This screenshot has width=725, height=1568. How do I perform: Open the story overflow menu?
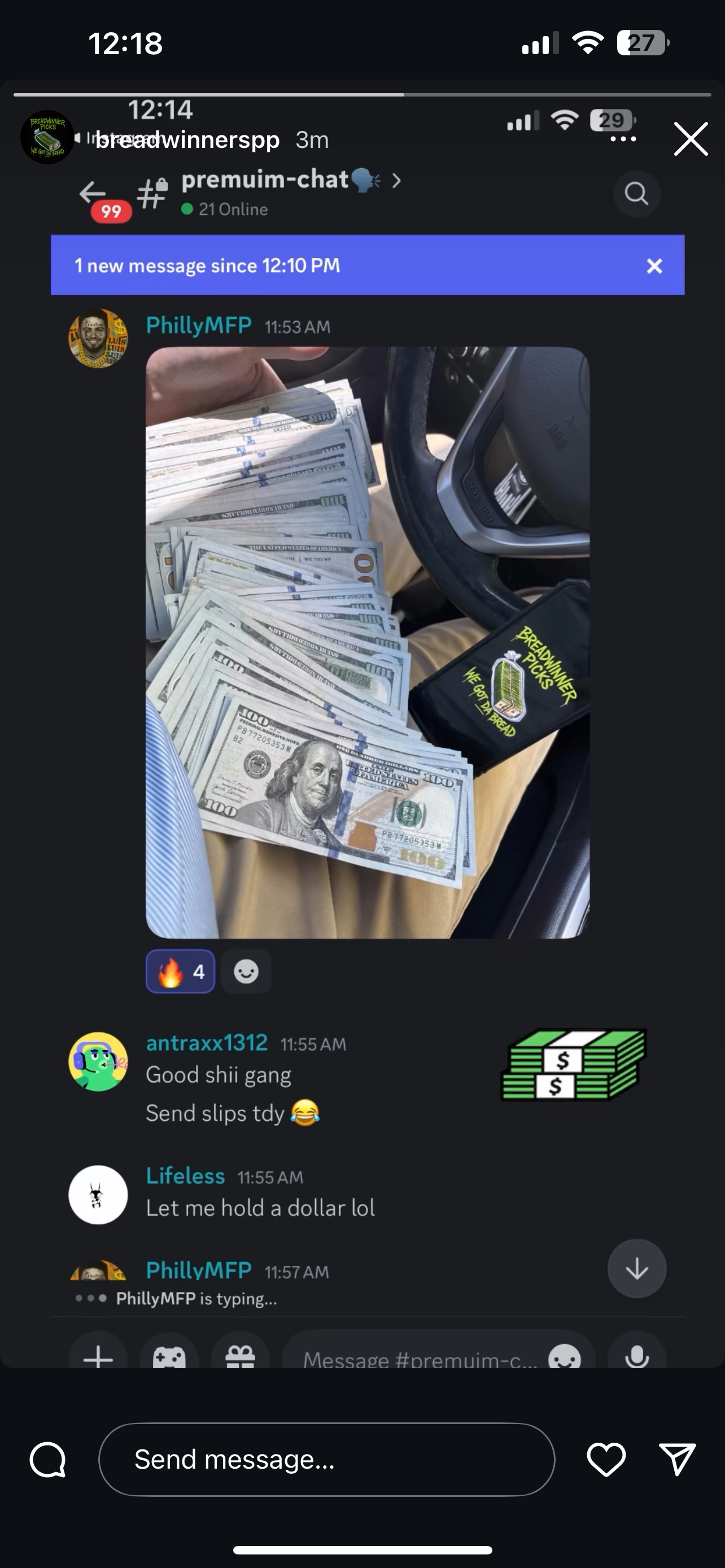[623, 139]
